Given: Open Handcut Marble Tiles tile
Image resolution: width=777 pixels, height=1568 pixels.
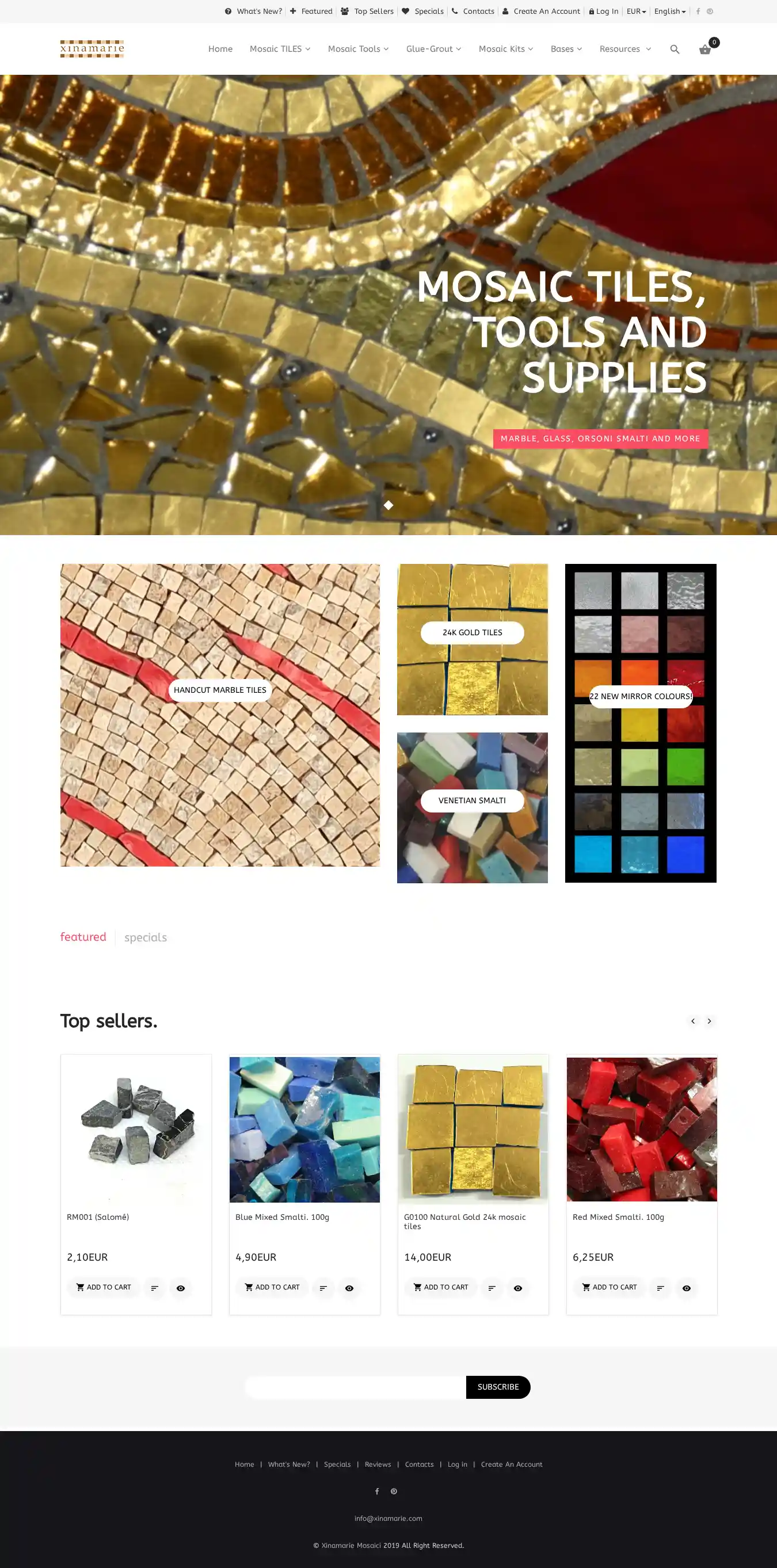Looking at the screenshot, I should (220, 690).
